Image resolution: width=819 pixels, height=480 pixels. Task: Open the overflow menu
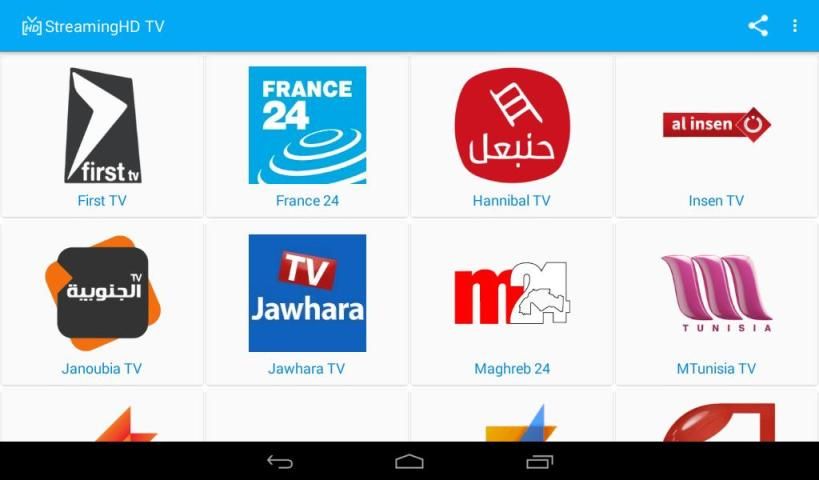coord(795,26)
